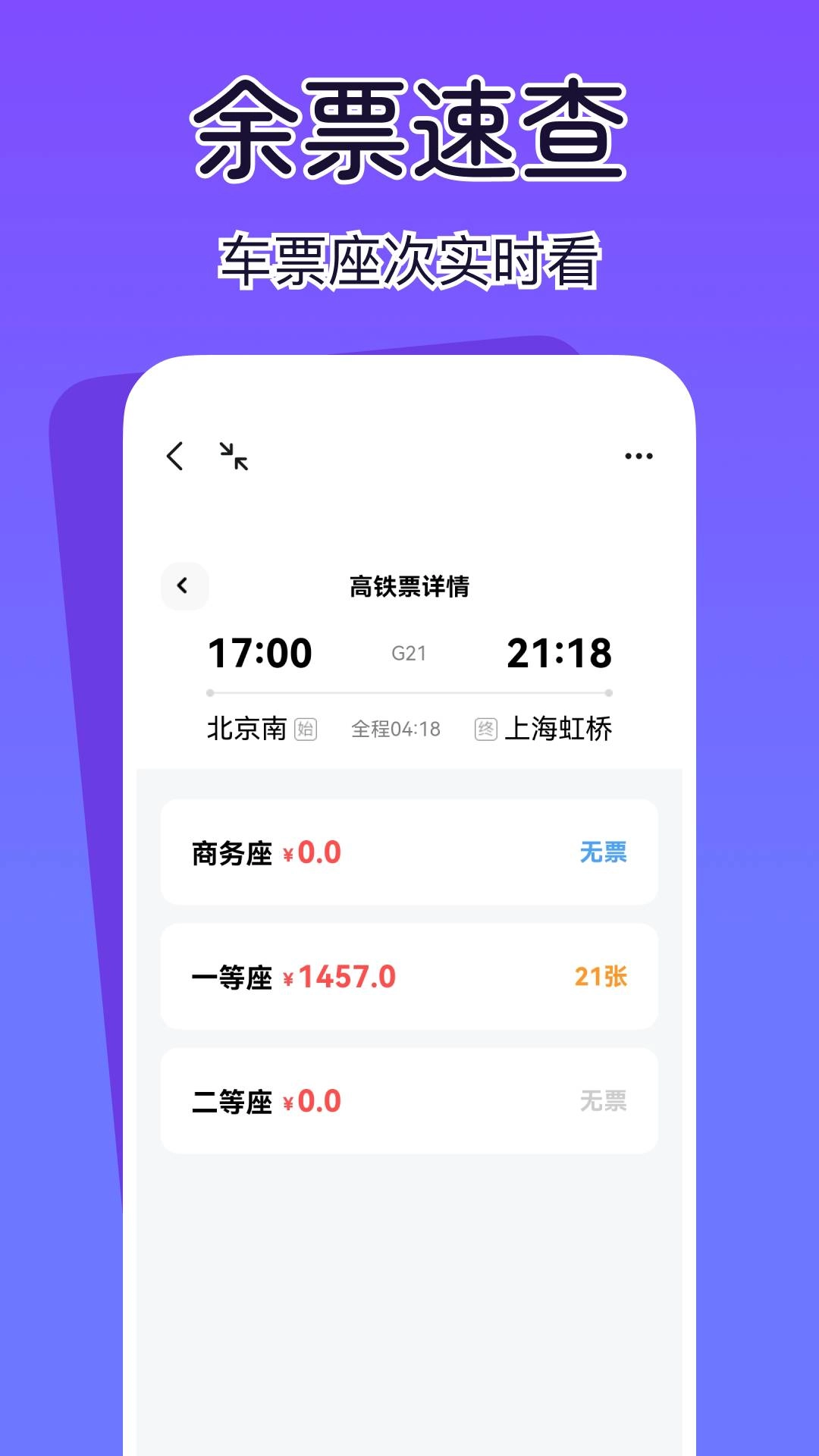Image resolution: width=819 pixels, height=1456 pixels.
Task: Tap the 始 origin station badge icon
Action: click(306, 729)
